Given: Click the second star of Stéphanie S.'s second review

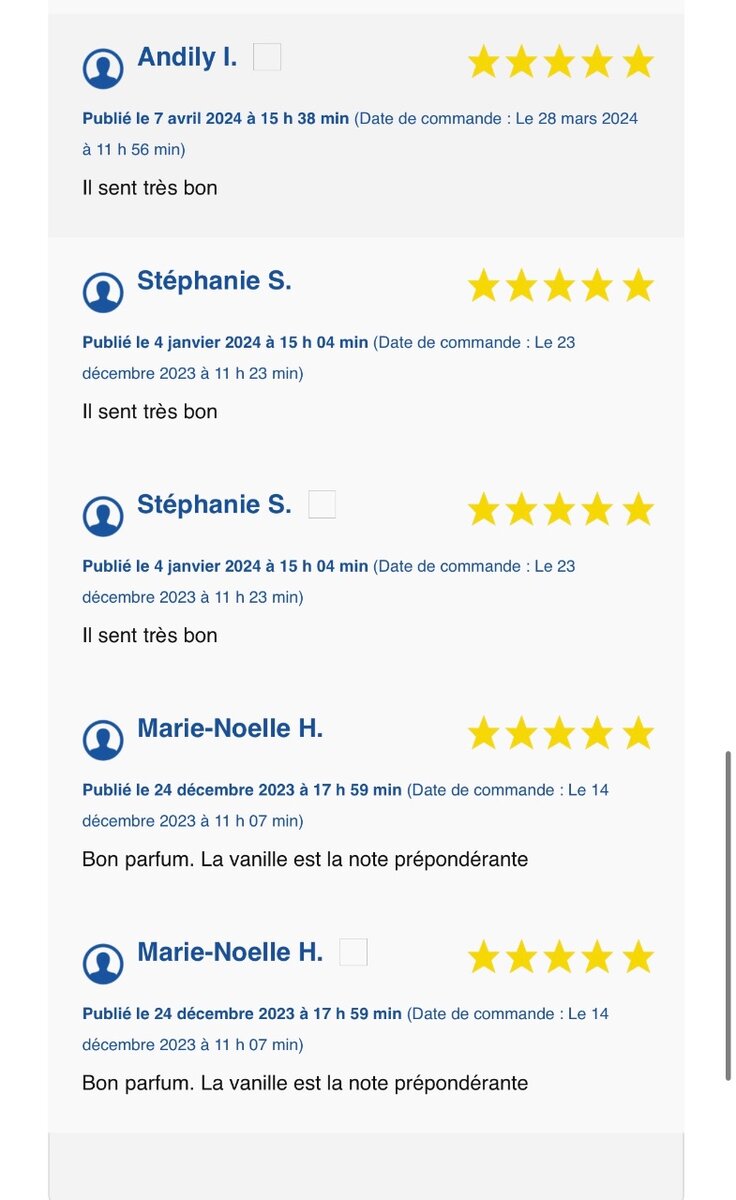Looking at the screenshot, I should click(x=522, y=509).
